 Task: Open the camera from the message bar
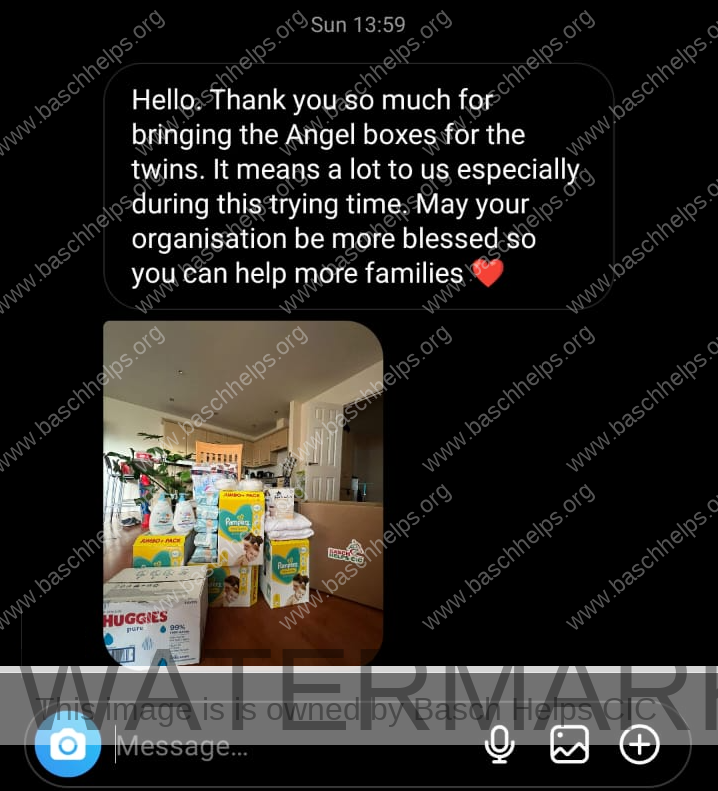point(67,745)
